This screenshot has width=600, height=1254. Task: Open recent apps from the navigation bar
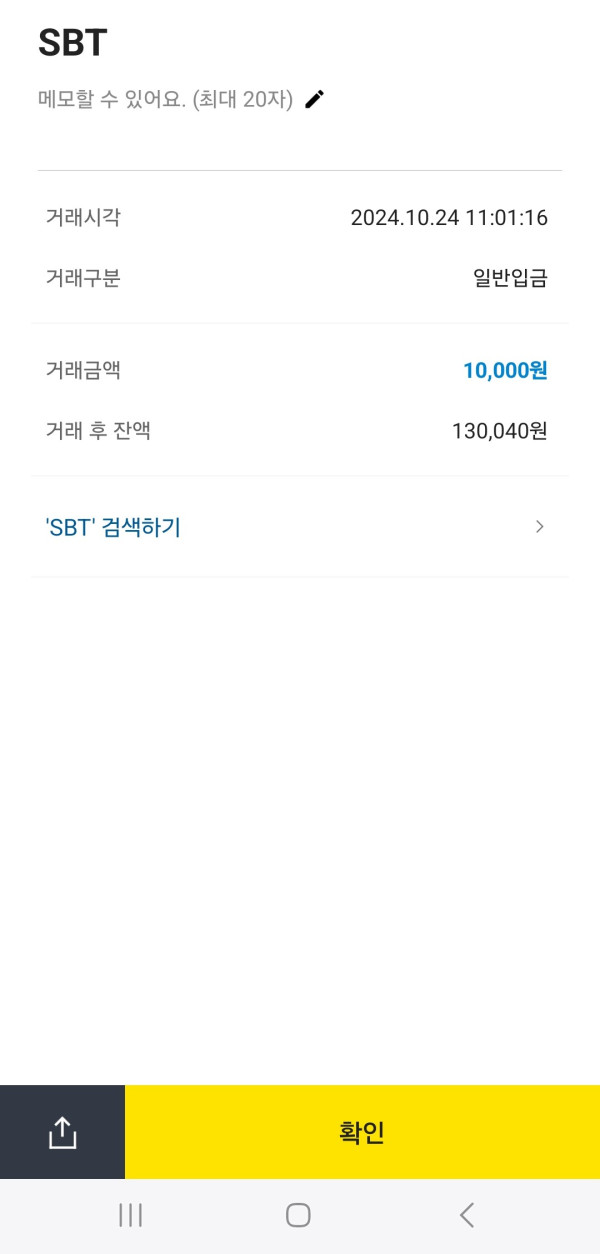130,1215
